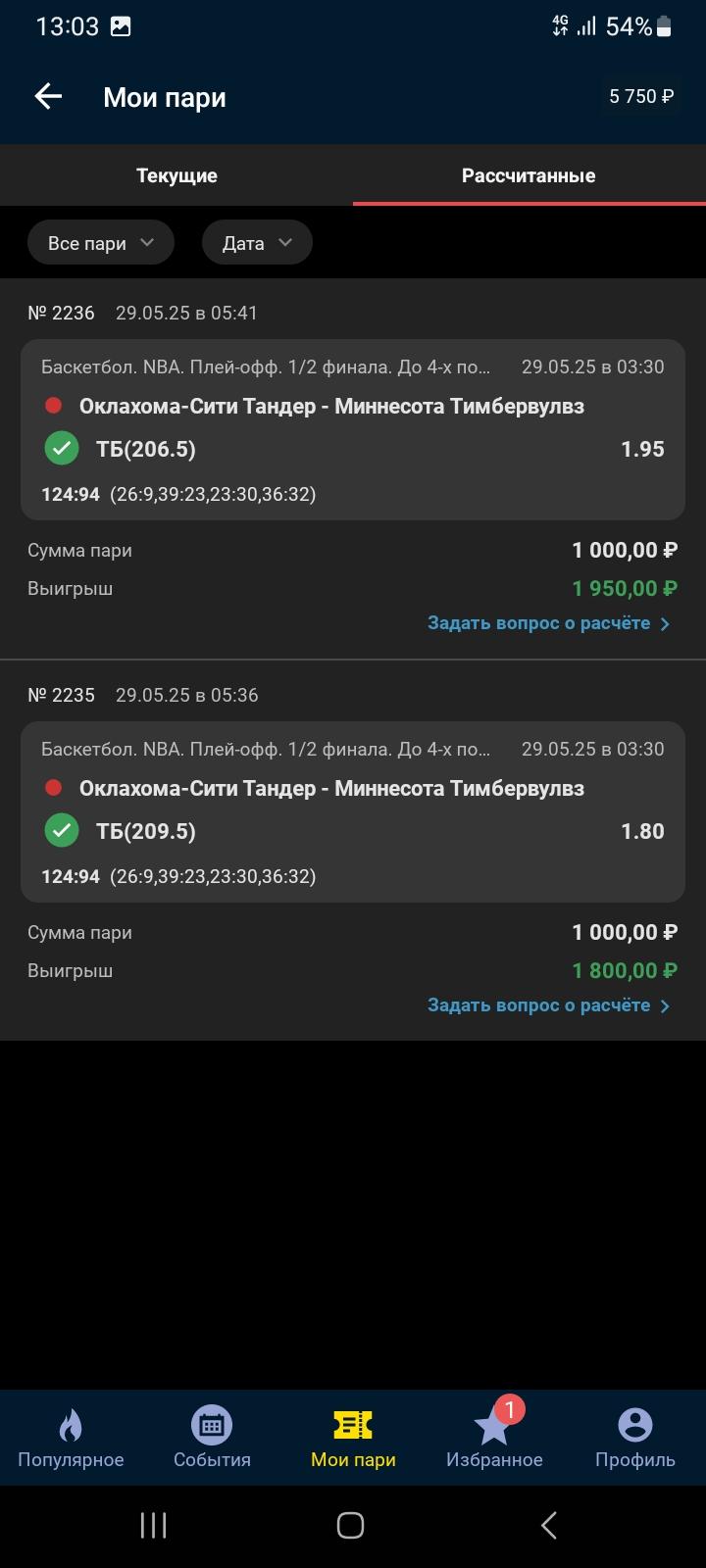Open the Дата filter dropdown
Screen dimensions: 706x1568
(x=257, y=243)
